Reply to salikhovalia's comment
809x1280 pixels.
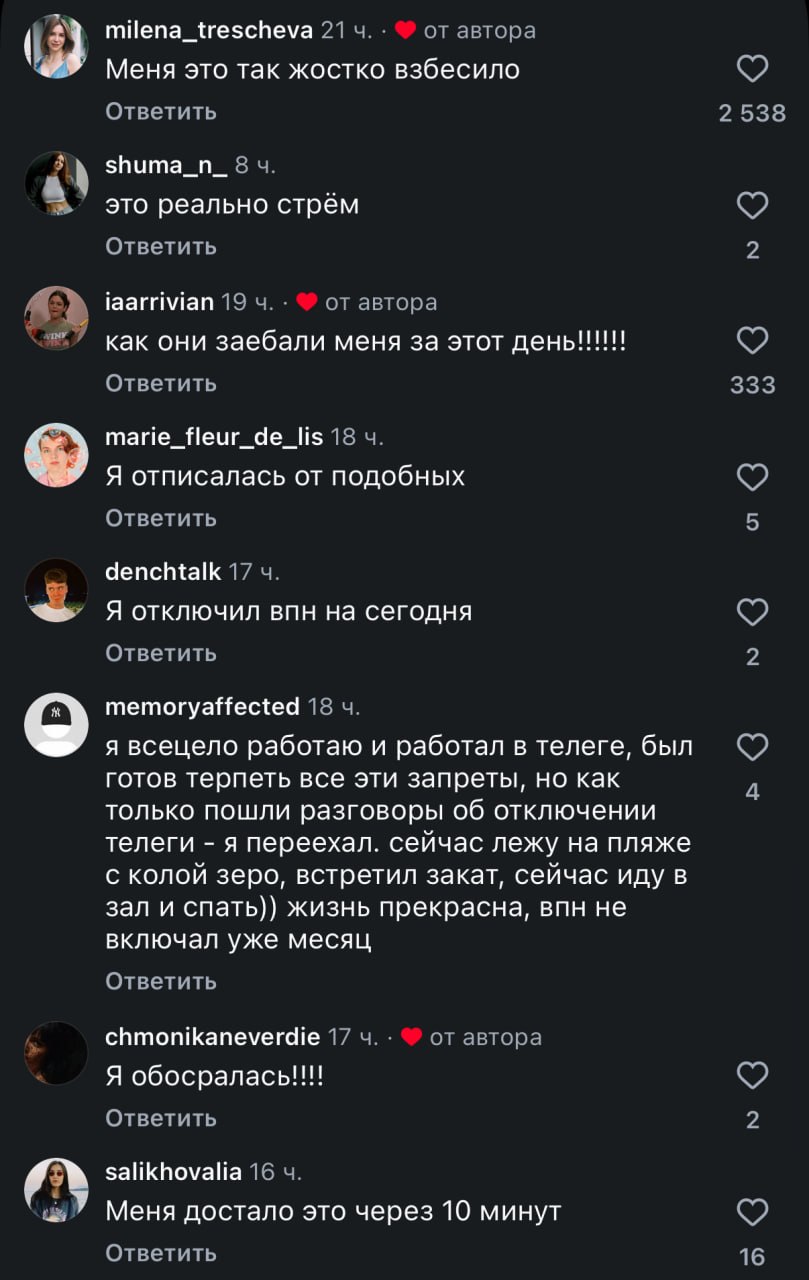pos(161,1253)
